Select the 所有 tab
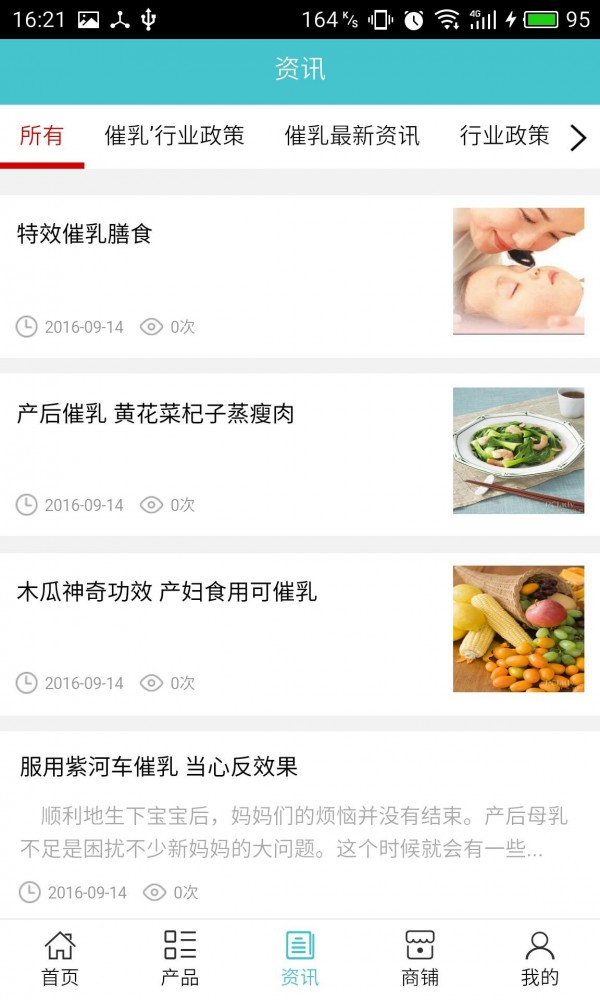Viewport: 600px width, 1000px height. pos(42,136)
